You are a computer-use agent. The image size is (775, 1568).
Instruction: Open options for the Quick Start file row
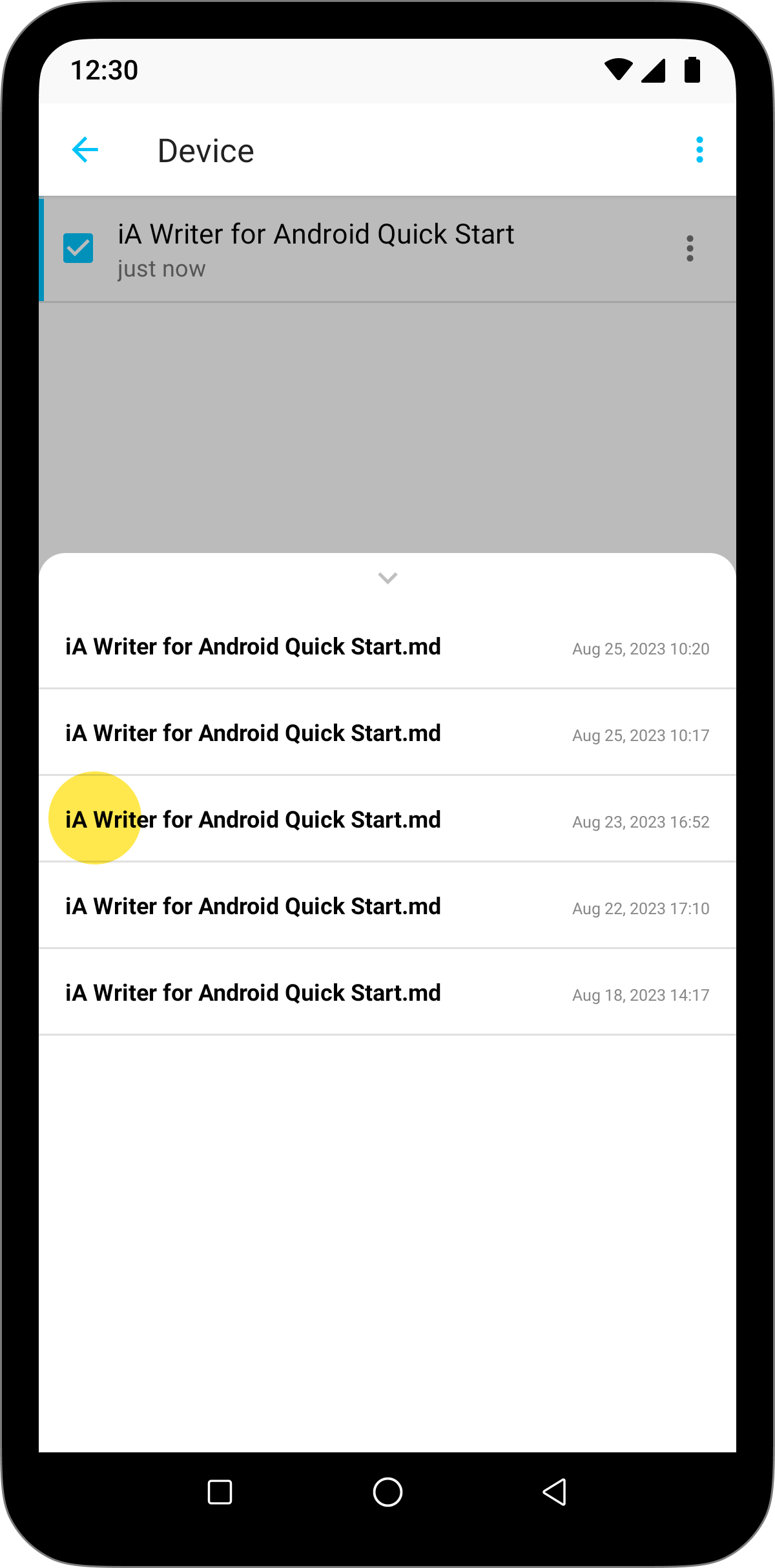[x=690, y=248]
